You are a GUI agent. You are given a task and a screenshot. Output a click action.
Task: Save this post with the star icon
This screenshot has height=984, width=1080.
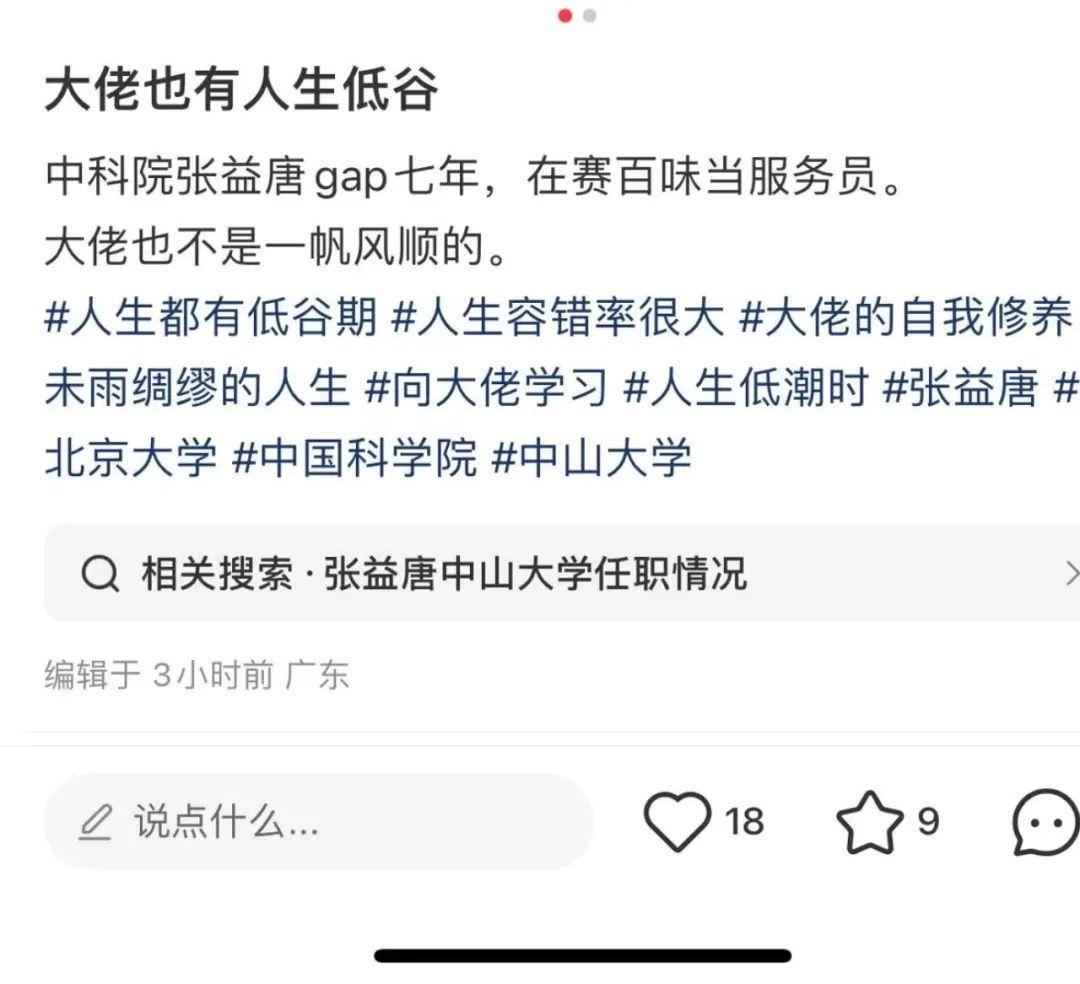(868, 822)
